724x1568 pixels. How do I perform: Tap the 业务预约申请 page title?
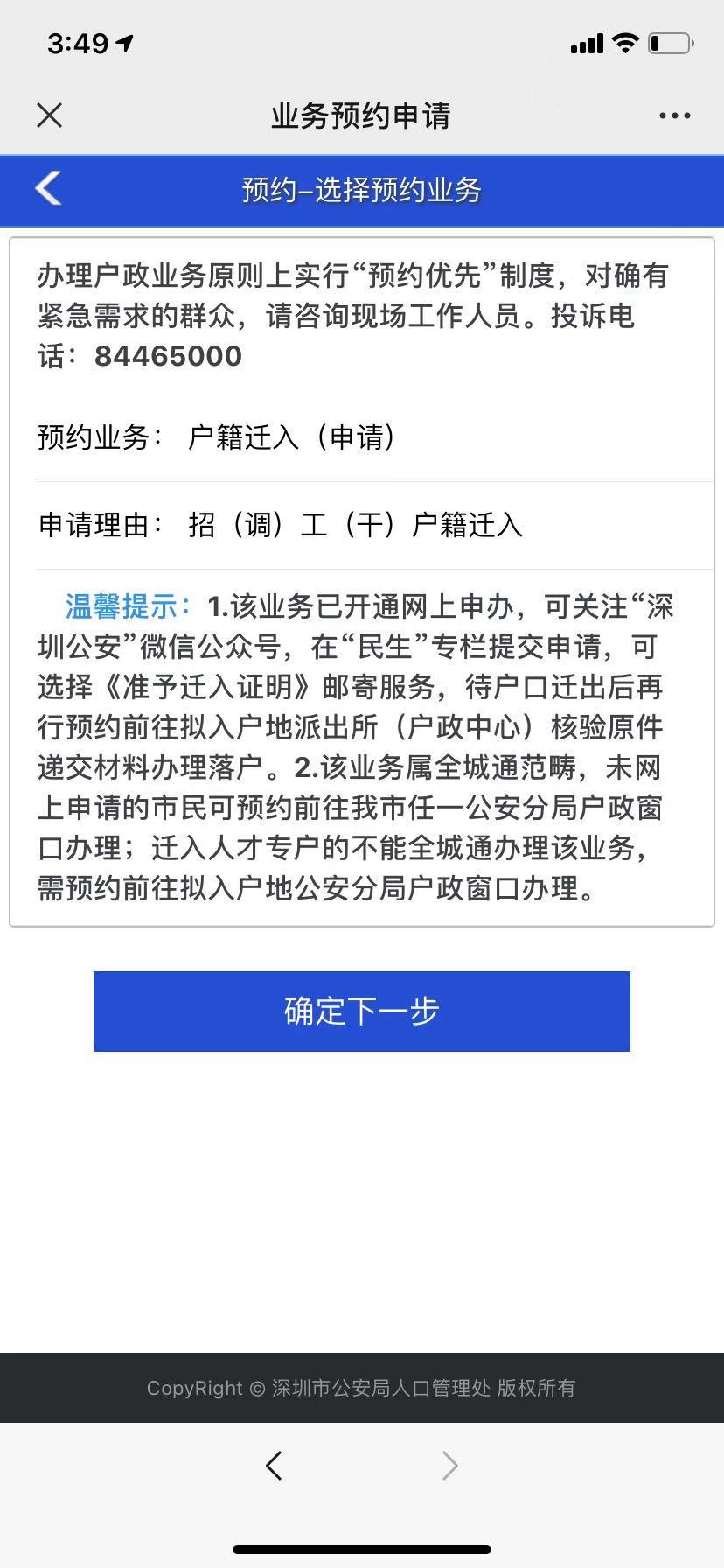pos(362,115)
